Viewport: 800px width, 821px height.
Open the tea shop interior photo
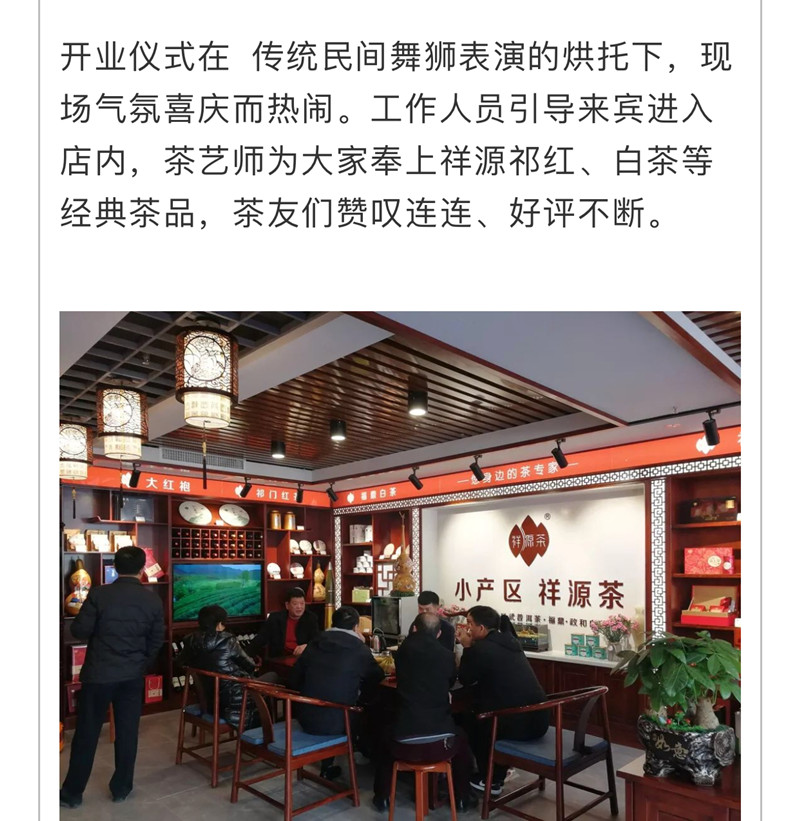tap(400, 565)
